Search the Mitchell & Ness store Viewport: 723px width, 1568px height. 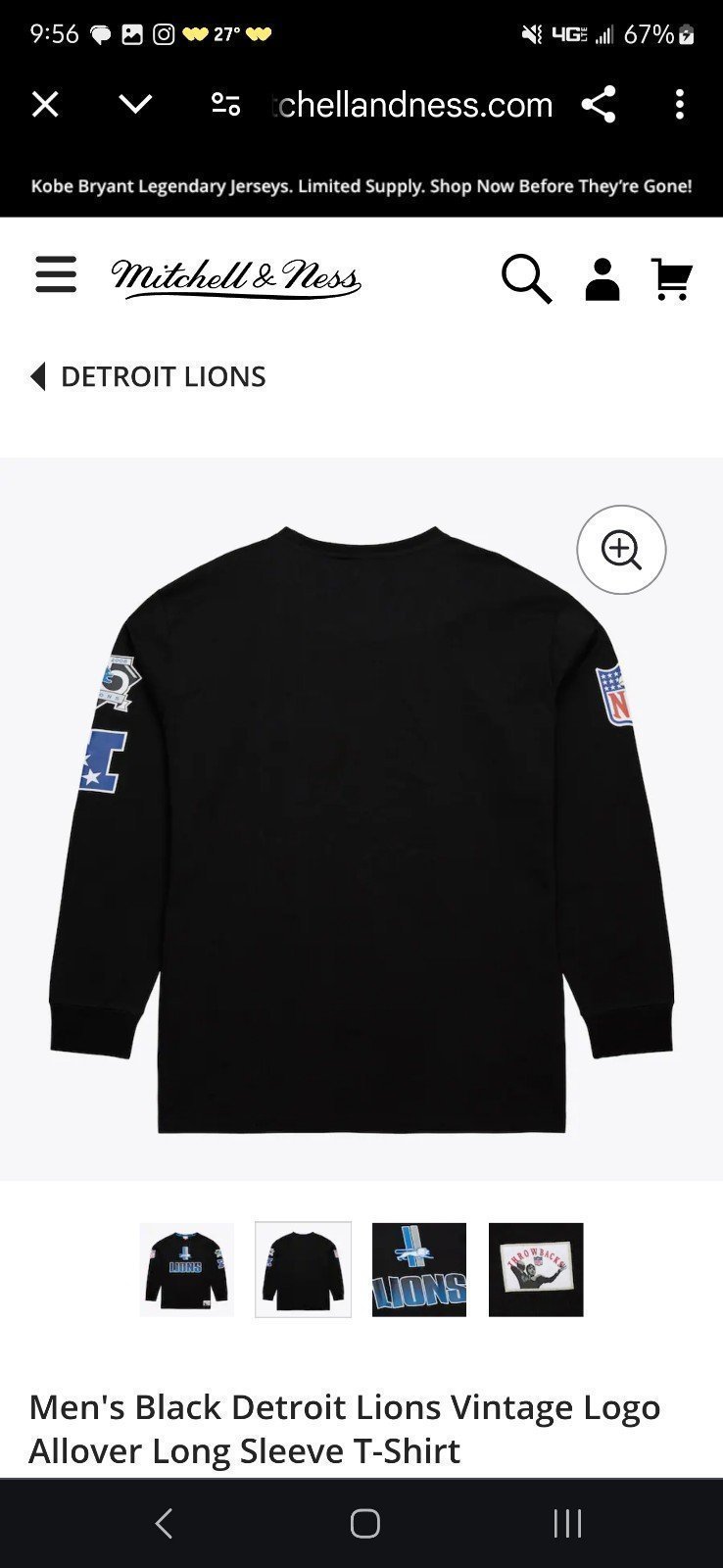[527, 279]
